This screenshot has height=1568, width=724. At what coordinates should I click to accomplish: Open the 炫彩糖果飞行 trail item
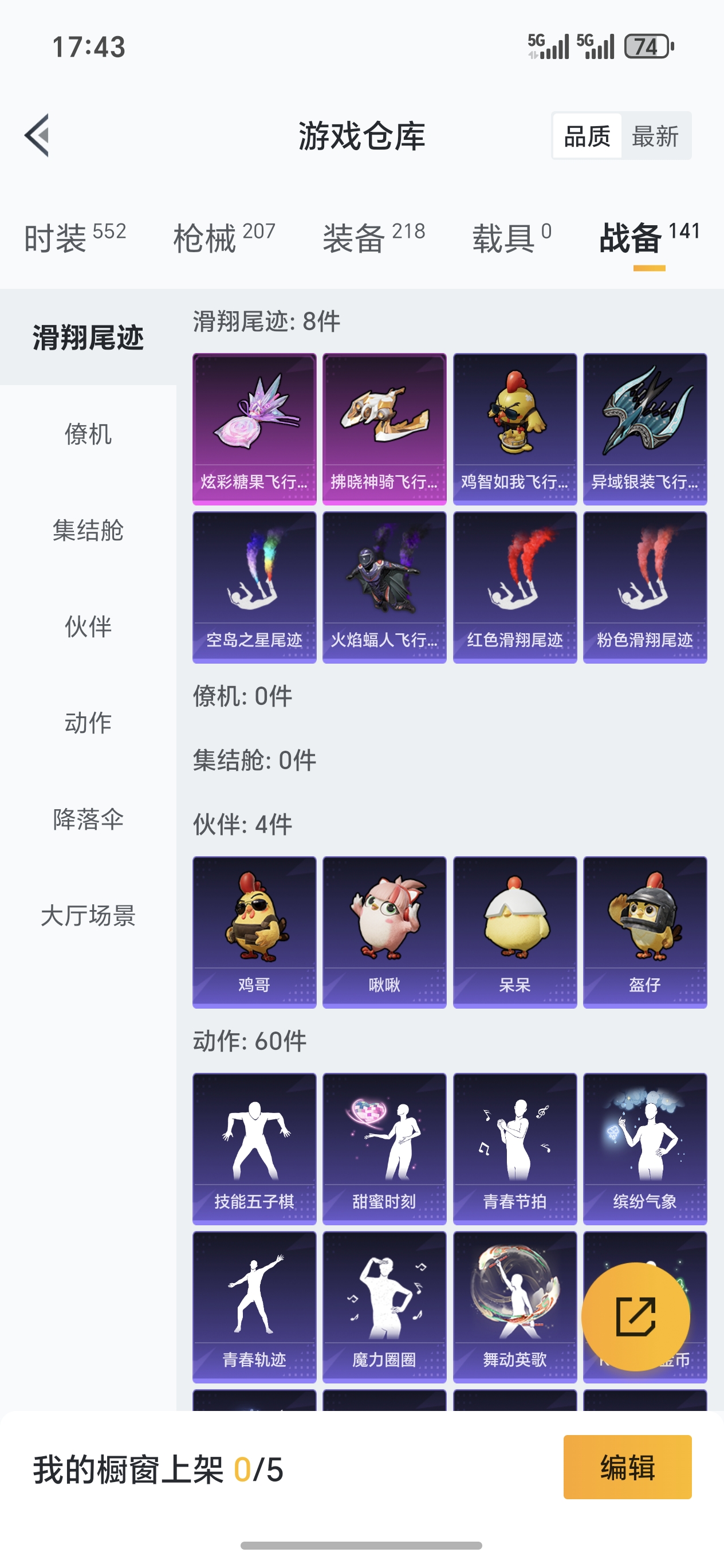pos(254,429)
